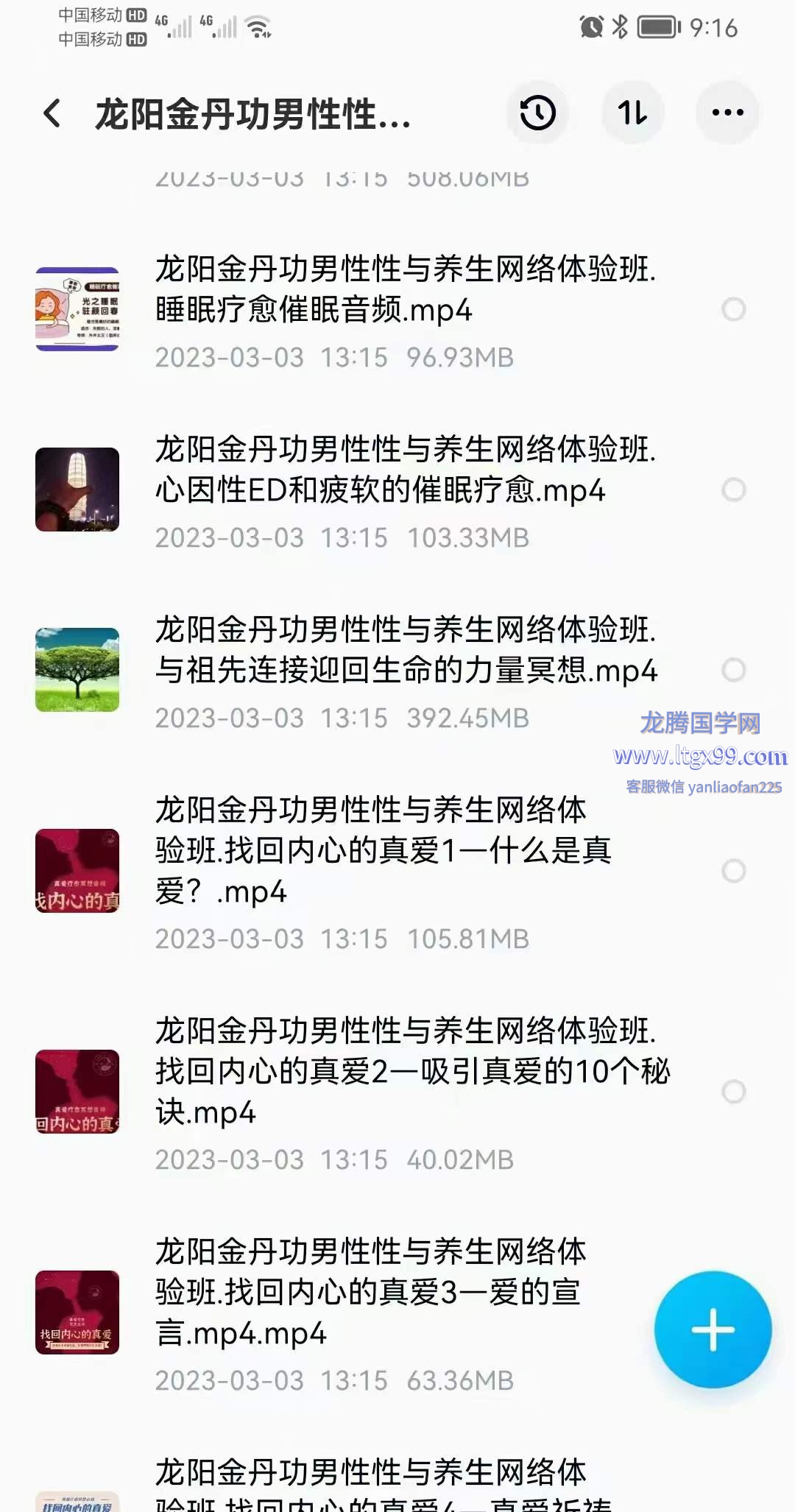Open the 找回内心的真爱1—什么是真爱 video

pos(383,850)
